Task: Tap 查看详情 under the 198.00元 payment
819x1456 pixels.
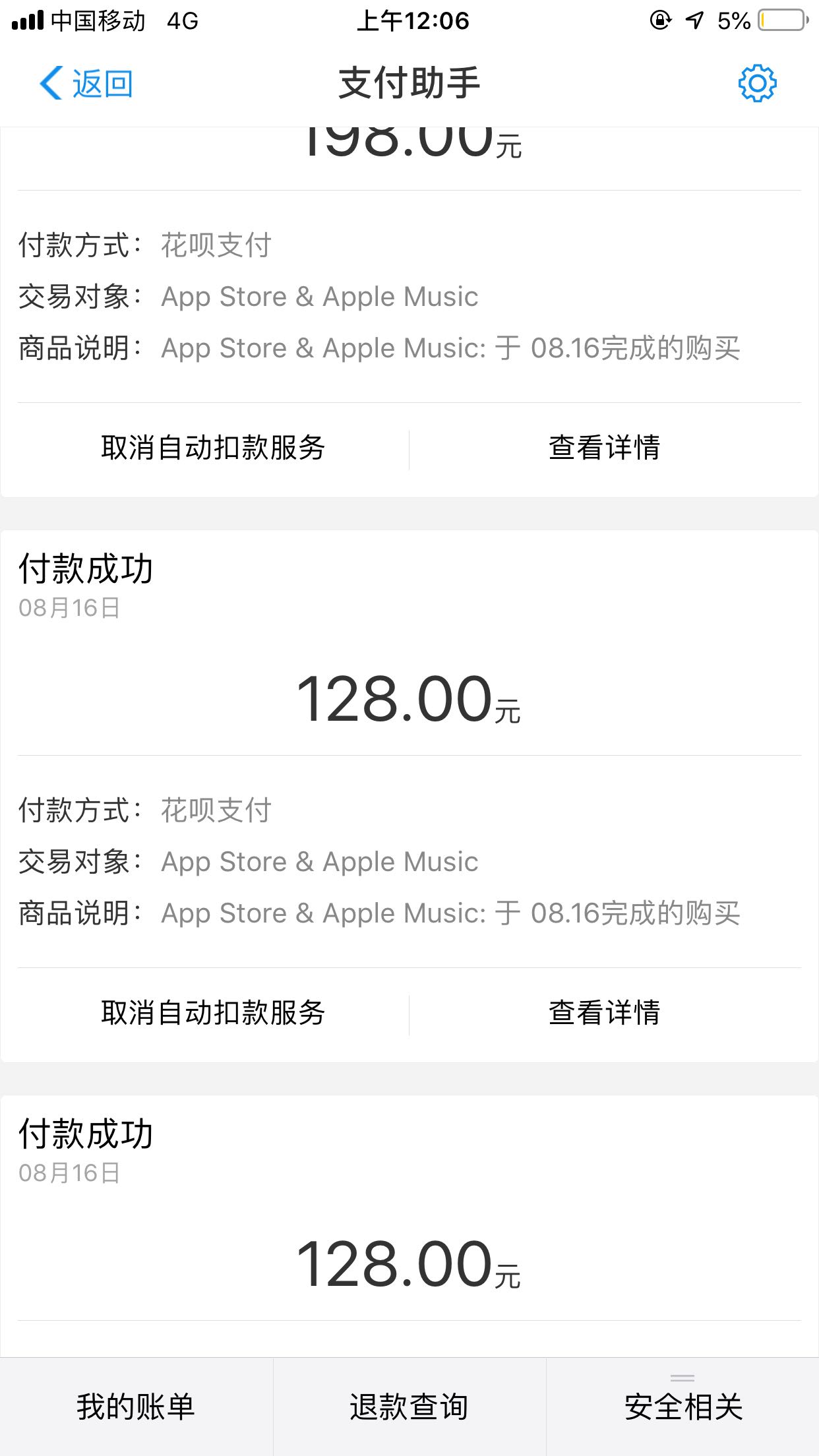Action: (x=604, y=448)
